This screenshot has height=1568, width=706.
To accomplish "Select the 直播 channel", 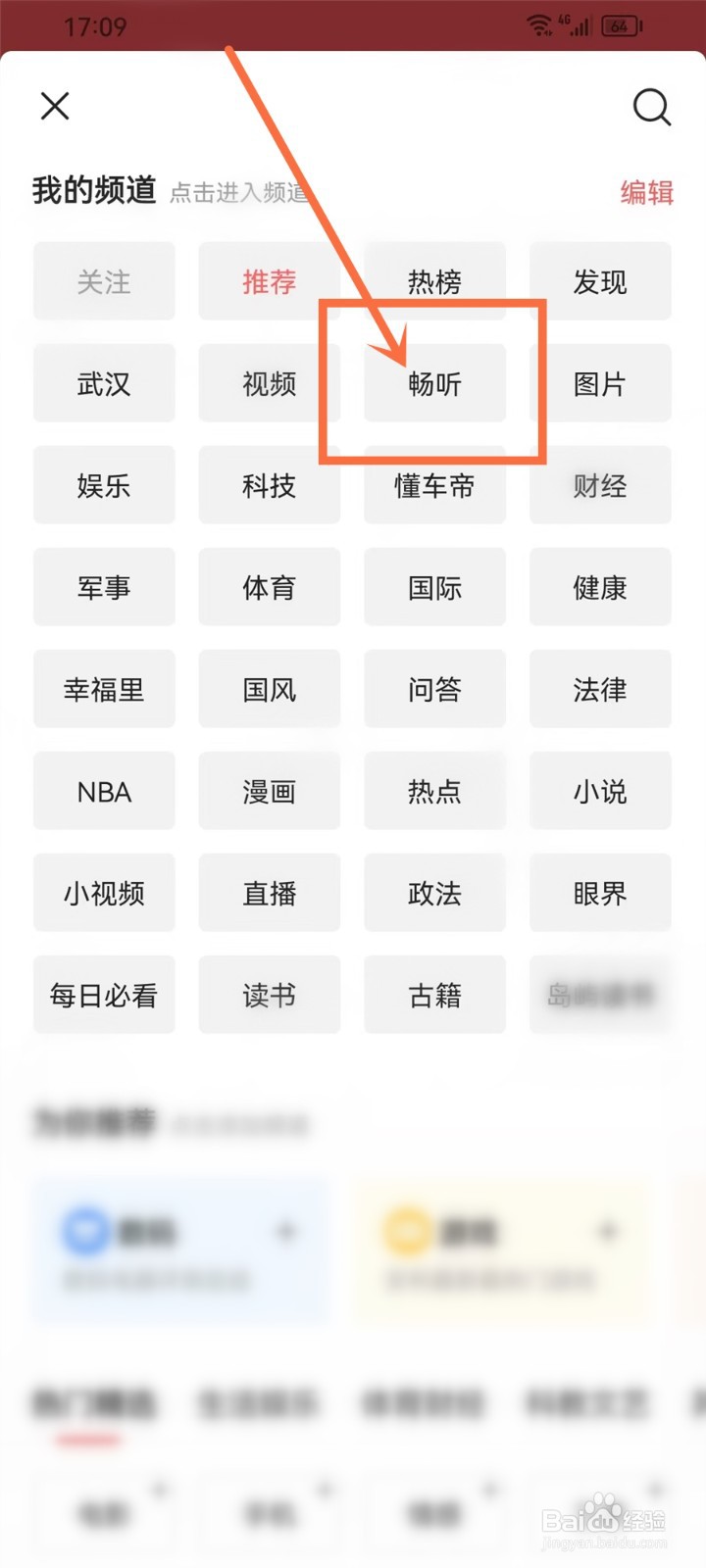I will pos(269,893).
